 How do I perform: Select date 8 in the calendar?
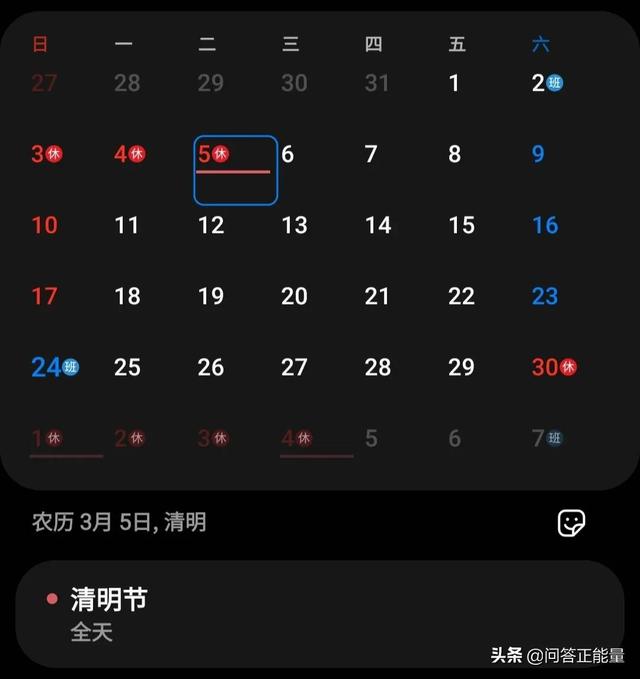[455, 154]
